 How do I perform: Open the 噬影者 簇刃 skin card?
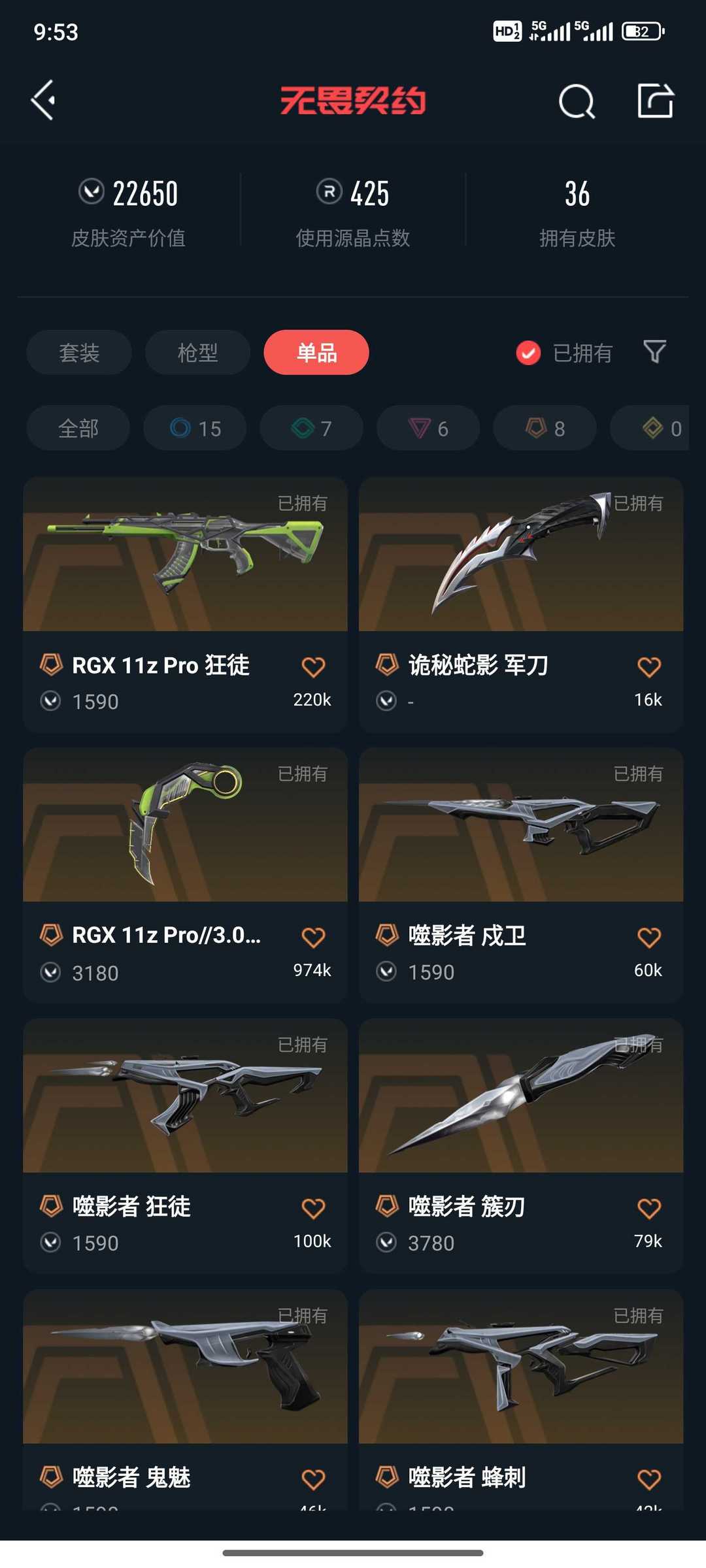[521, 1146]
